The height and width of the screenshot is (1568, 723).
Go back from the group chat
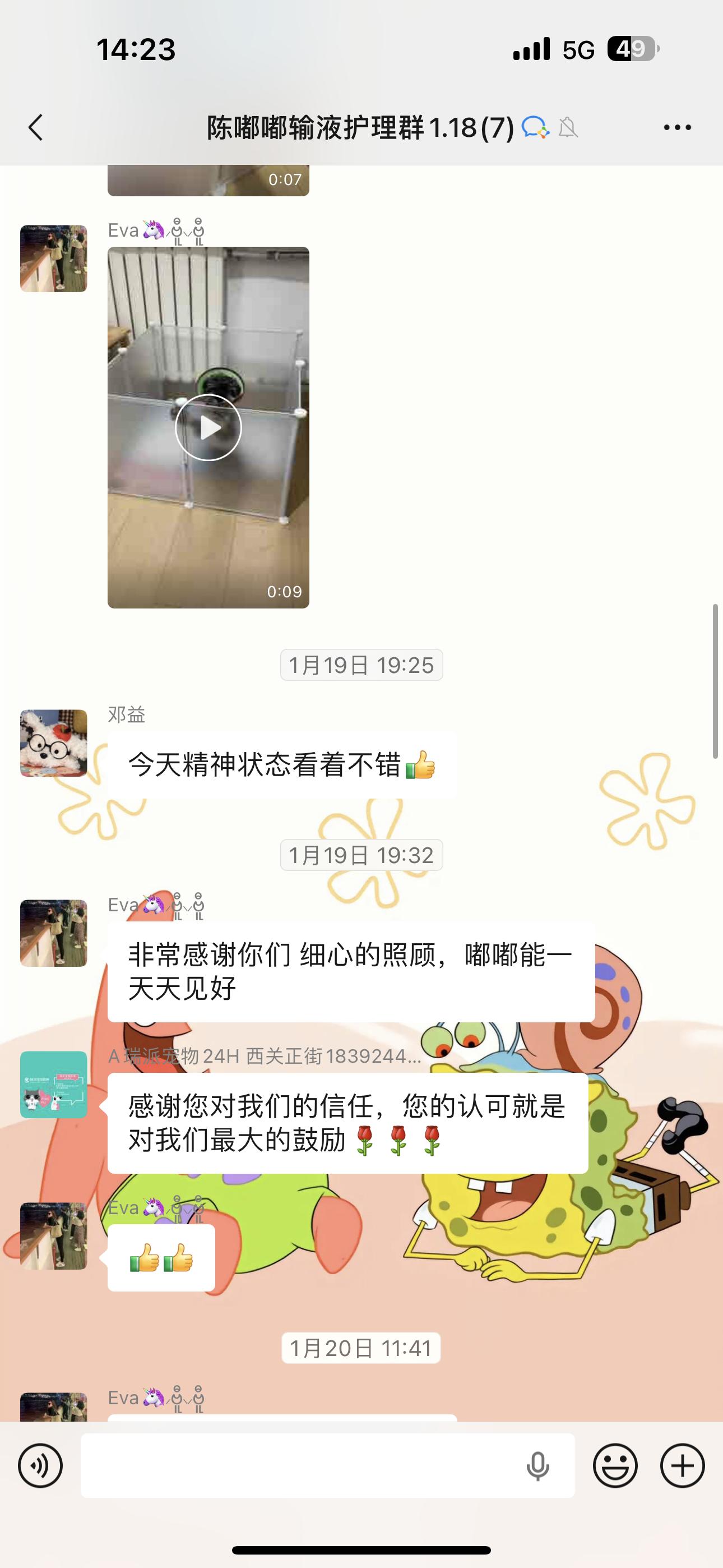pos(36,128)
